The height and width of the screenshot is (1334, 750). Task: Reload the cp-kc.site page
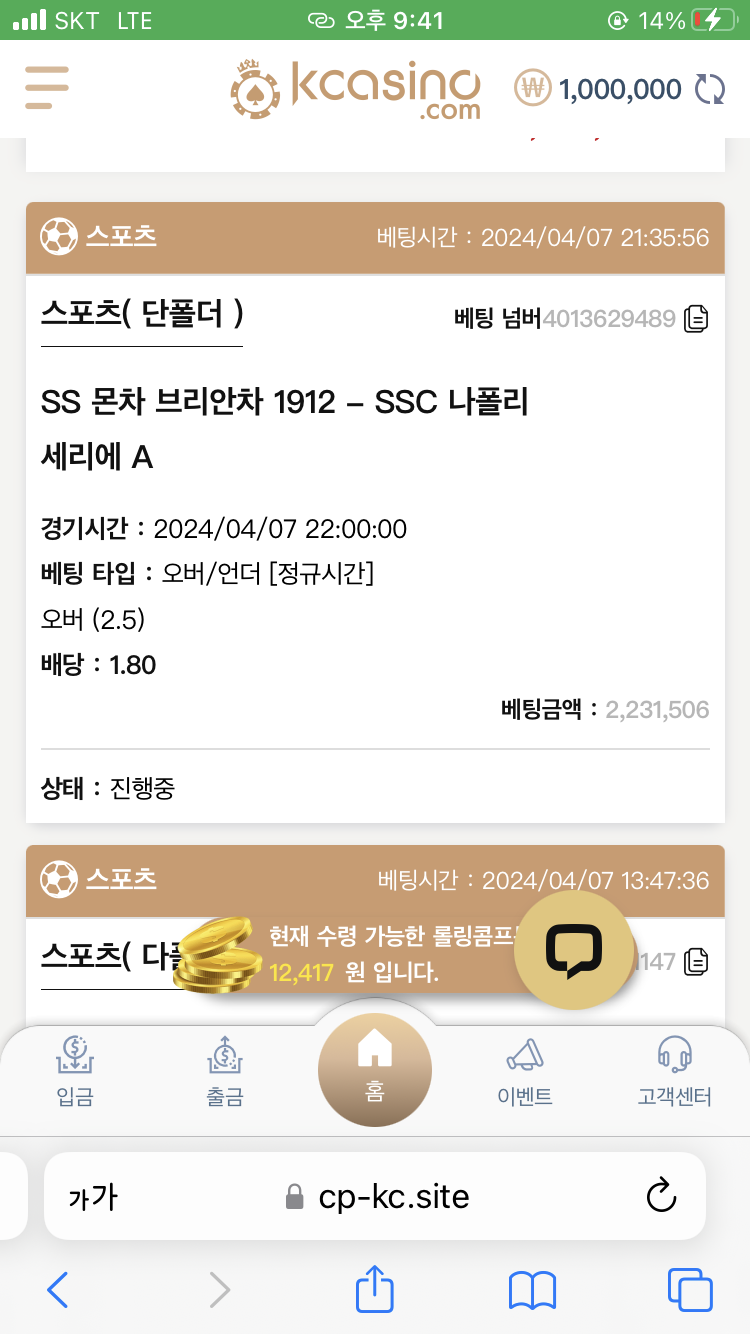661,1196
